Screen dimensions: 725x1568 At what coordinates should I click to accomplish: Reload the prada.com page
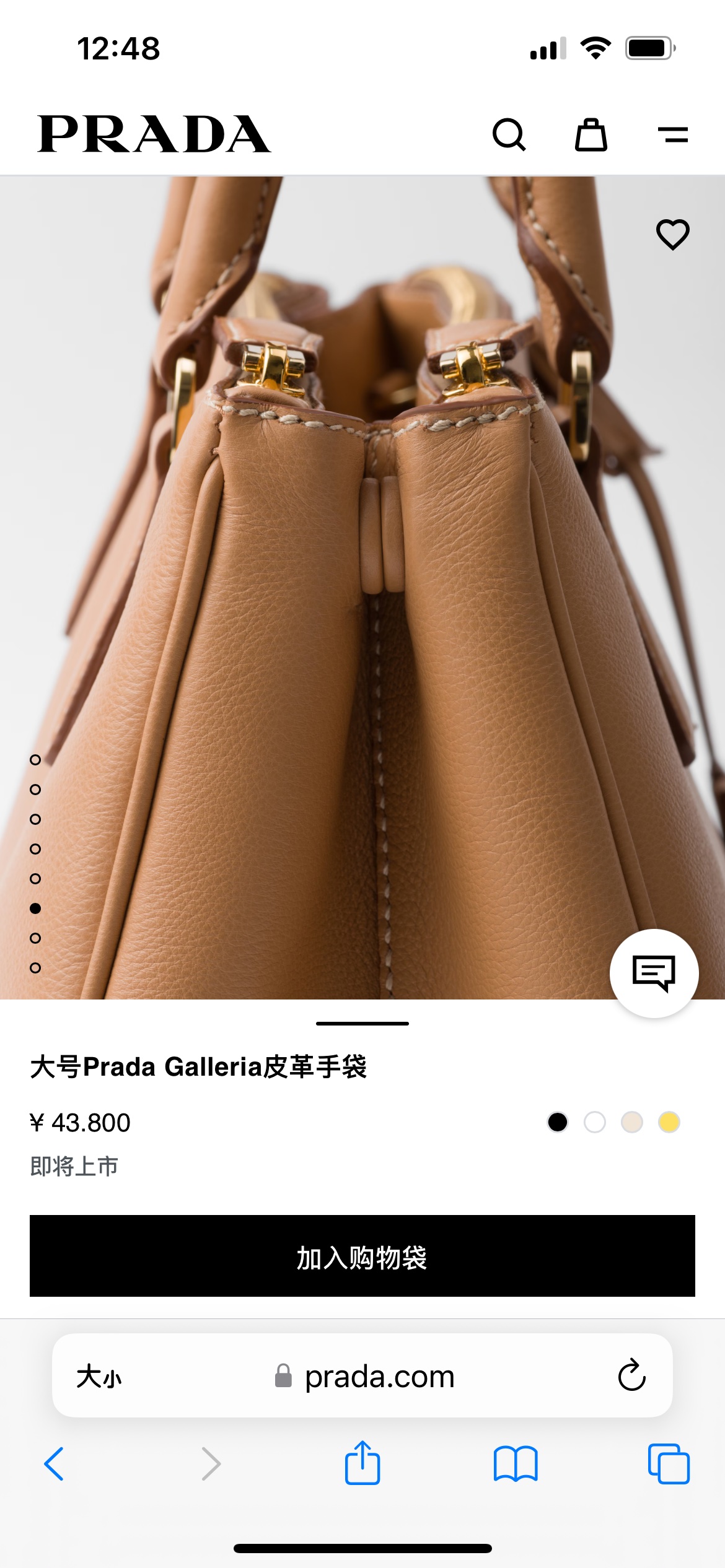click(631, 1375)
